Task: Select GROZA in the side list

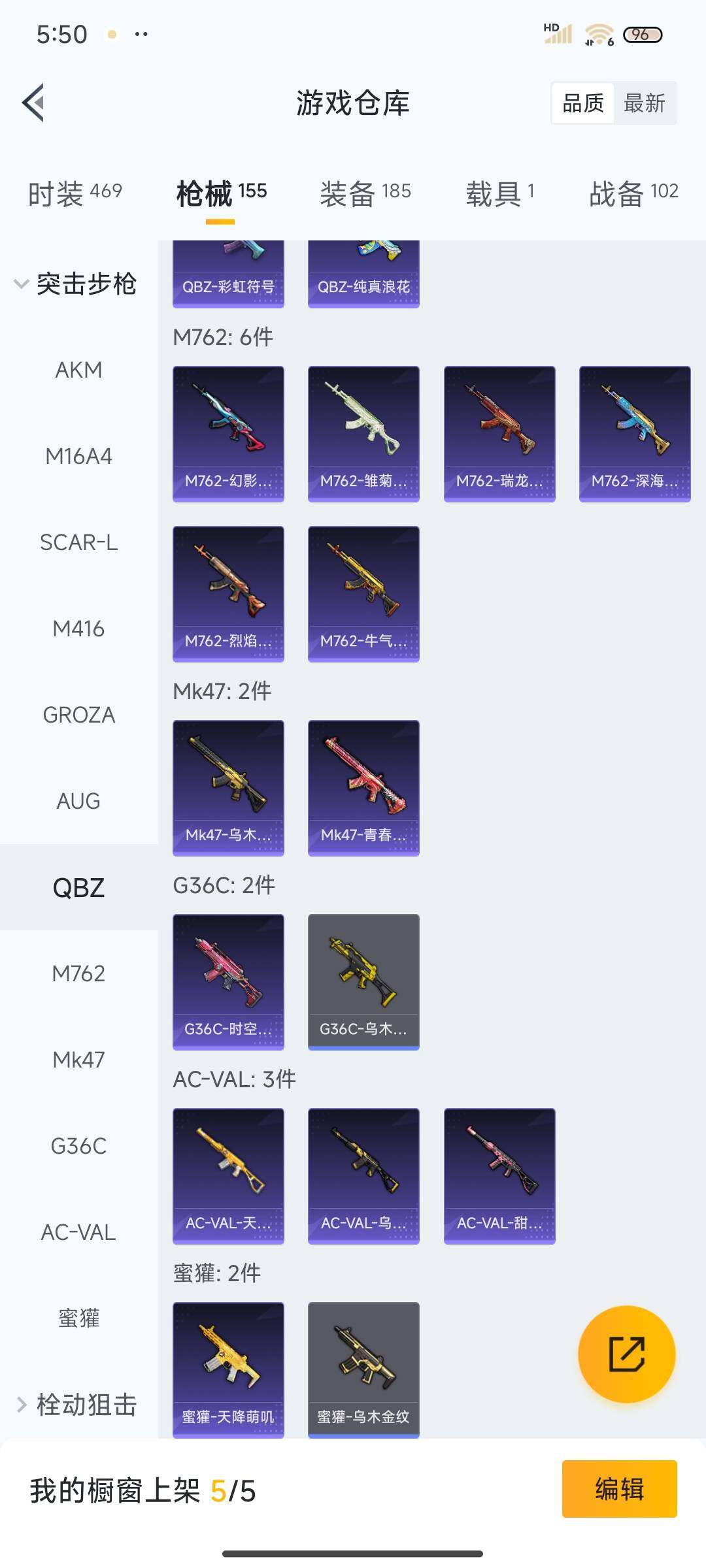Action: [78, 715]
